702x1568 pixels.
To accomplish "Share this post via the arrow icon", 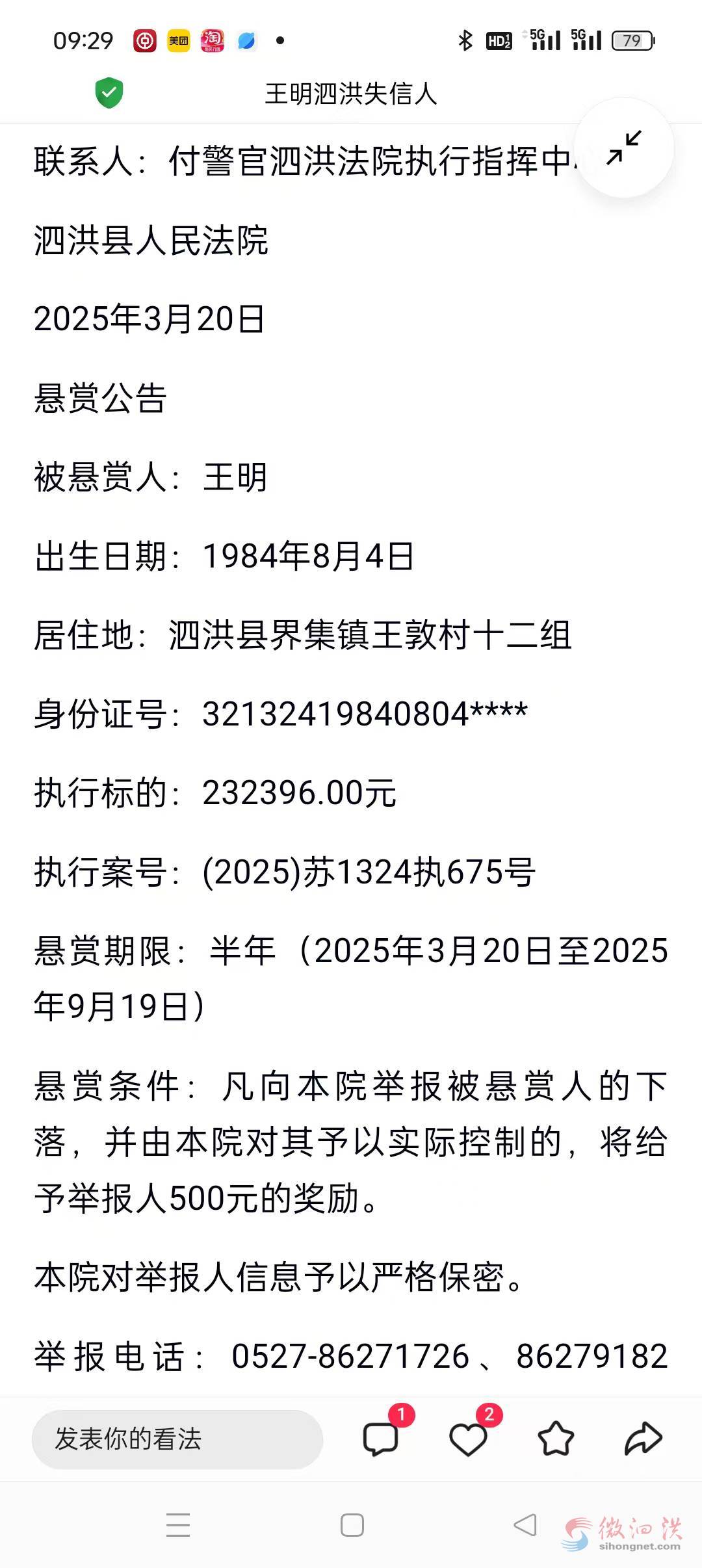I will [x=643, y=1438].
